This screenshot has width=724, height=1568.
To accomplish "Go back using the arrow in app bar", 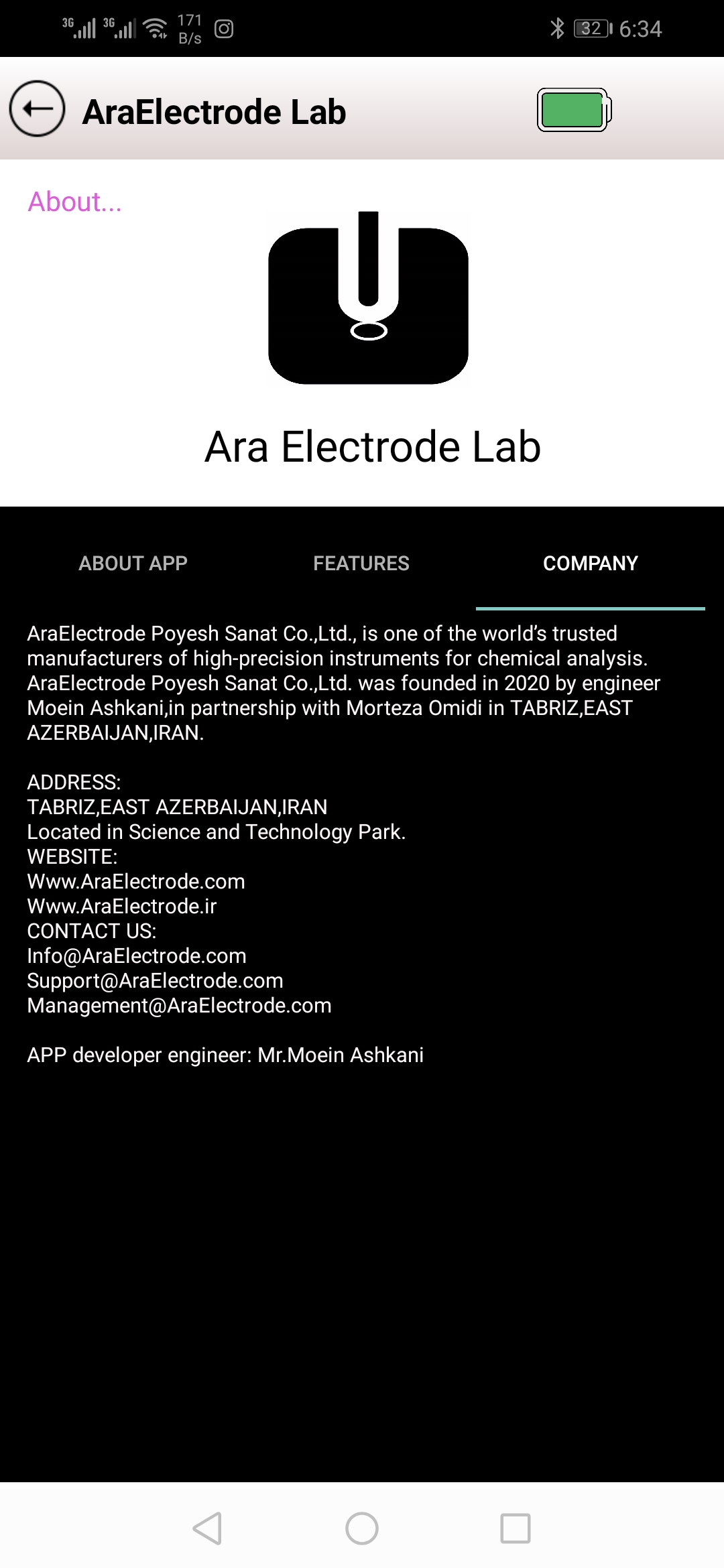I will [37, 109].
